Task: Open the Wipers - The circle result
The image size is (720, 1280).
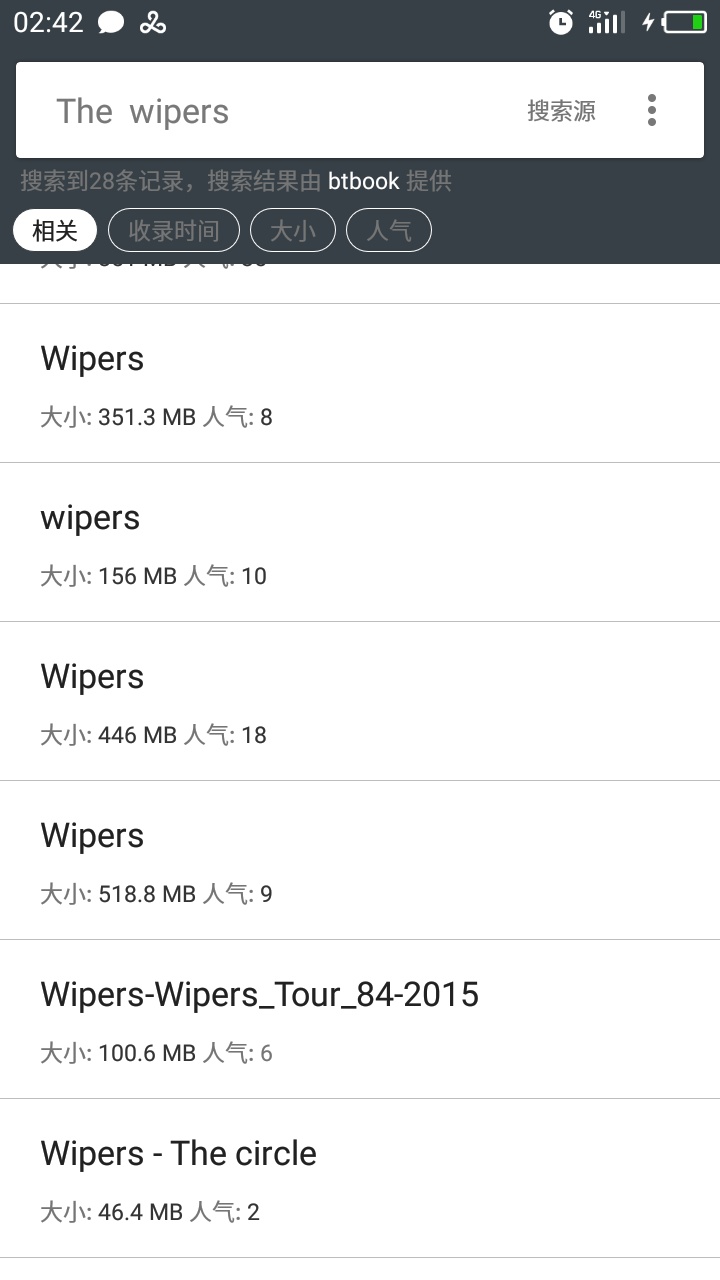Action: 360,1179
